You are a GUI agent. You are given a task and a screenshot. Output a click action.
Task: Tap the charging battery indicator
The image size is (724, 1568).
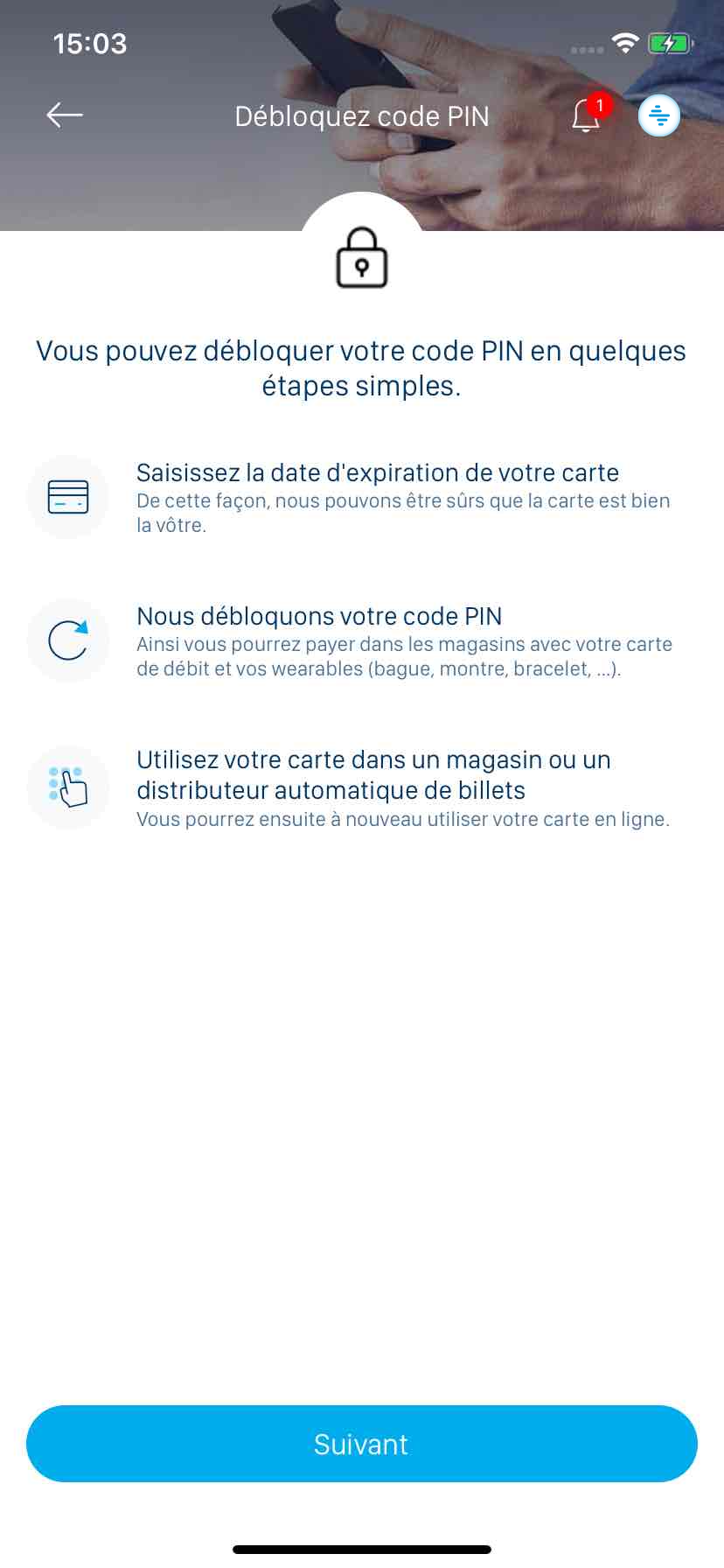668,43
